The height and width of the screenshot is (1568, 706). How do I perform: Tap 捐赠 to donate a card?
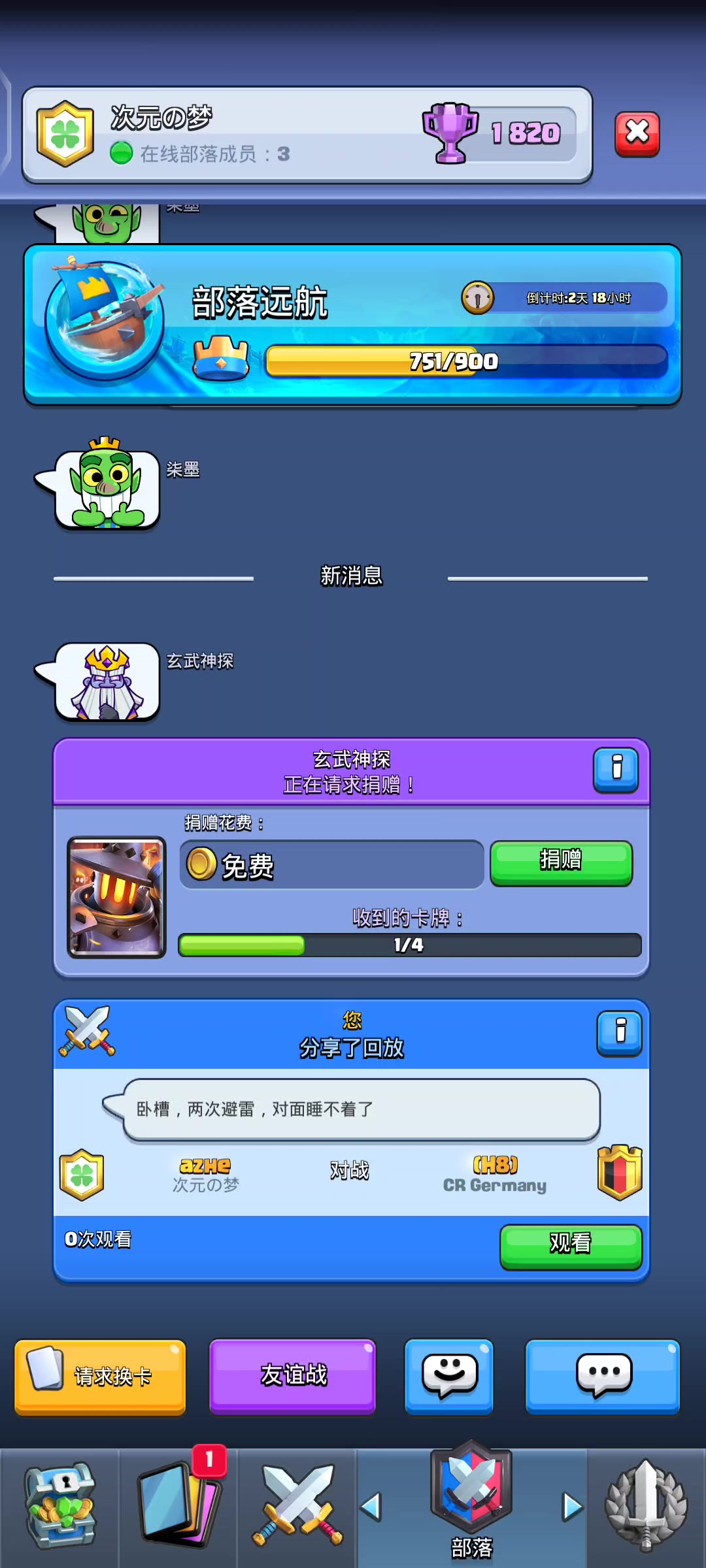point(561,862)
